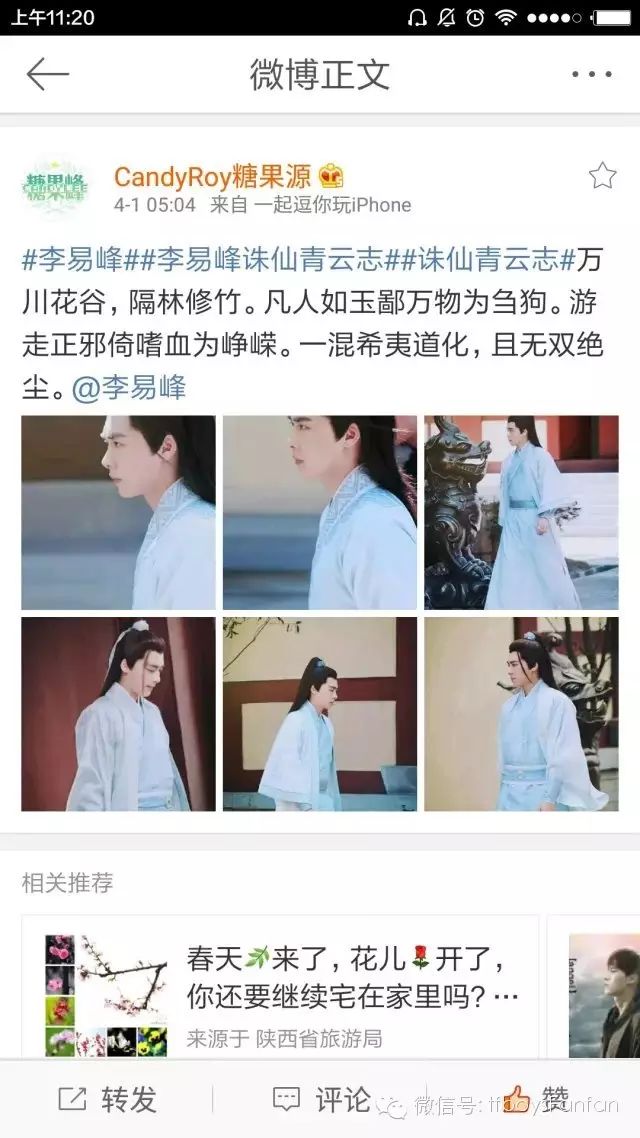Repost with the 转发 button
This screenshot has width=640, height=1138.
pyautogui.click(x=108, y=1100)
